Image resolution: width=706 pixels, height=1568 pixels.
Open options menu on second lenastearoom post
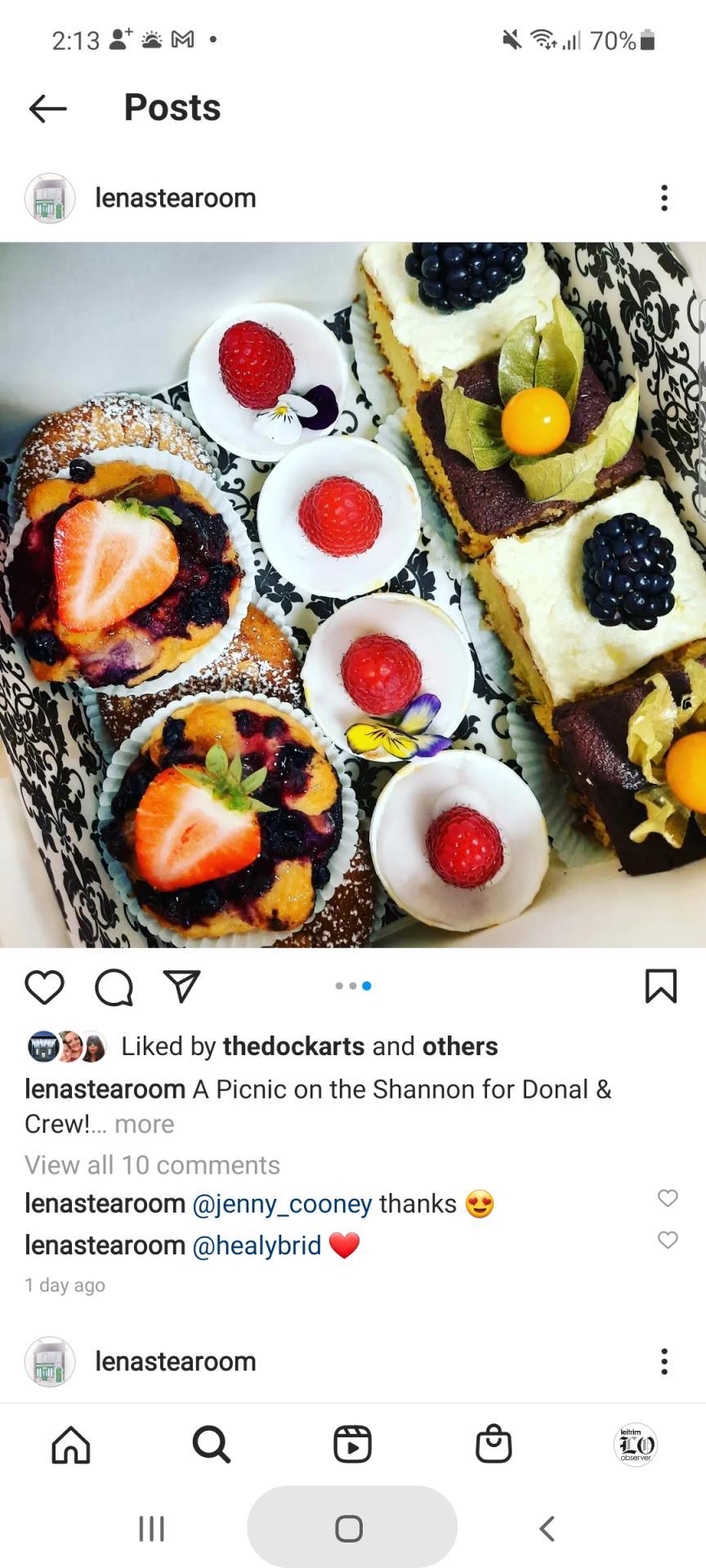[664, 1361]
